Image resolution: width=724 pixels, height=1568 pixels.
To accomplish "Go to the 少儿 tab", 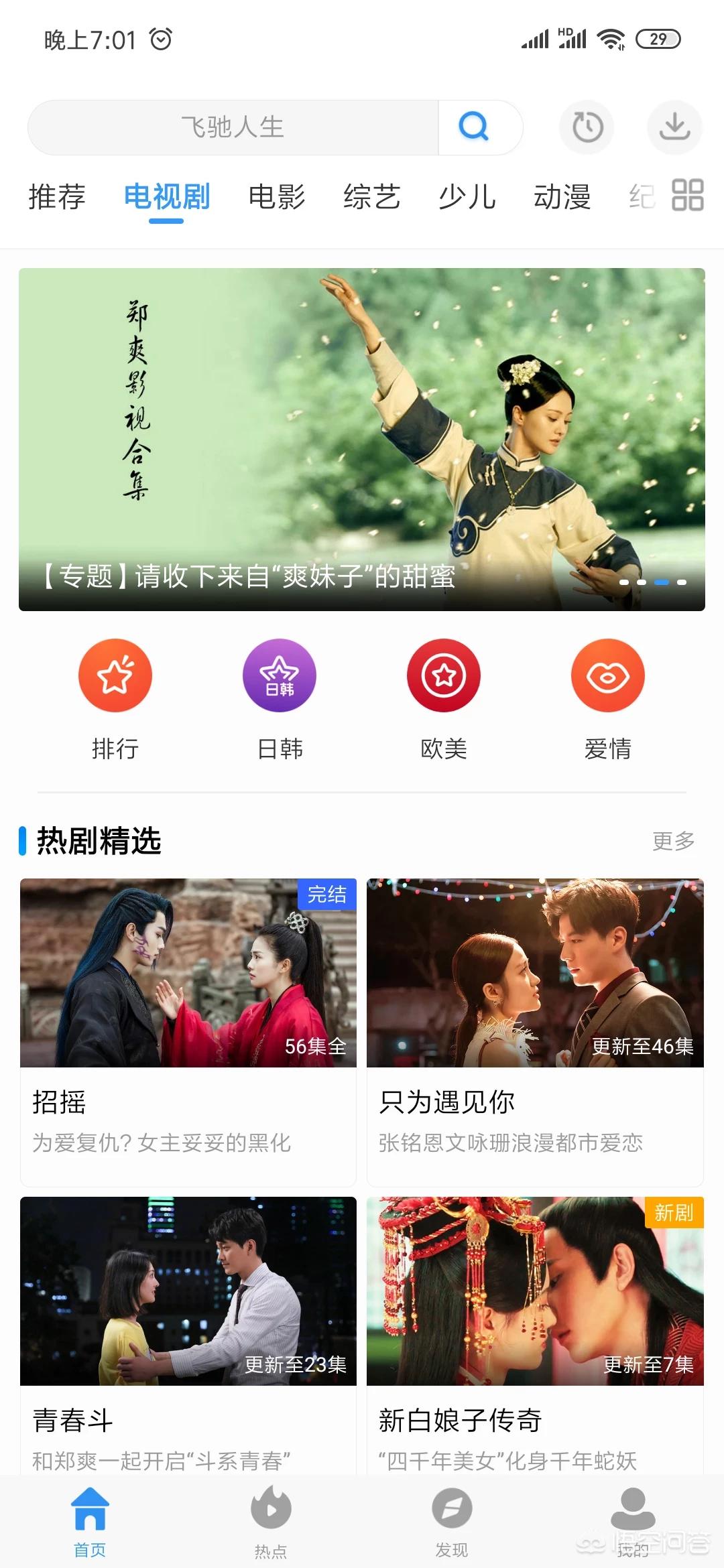I will tap(467, 197).
